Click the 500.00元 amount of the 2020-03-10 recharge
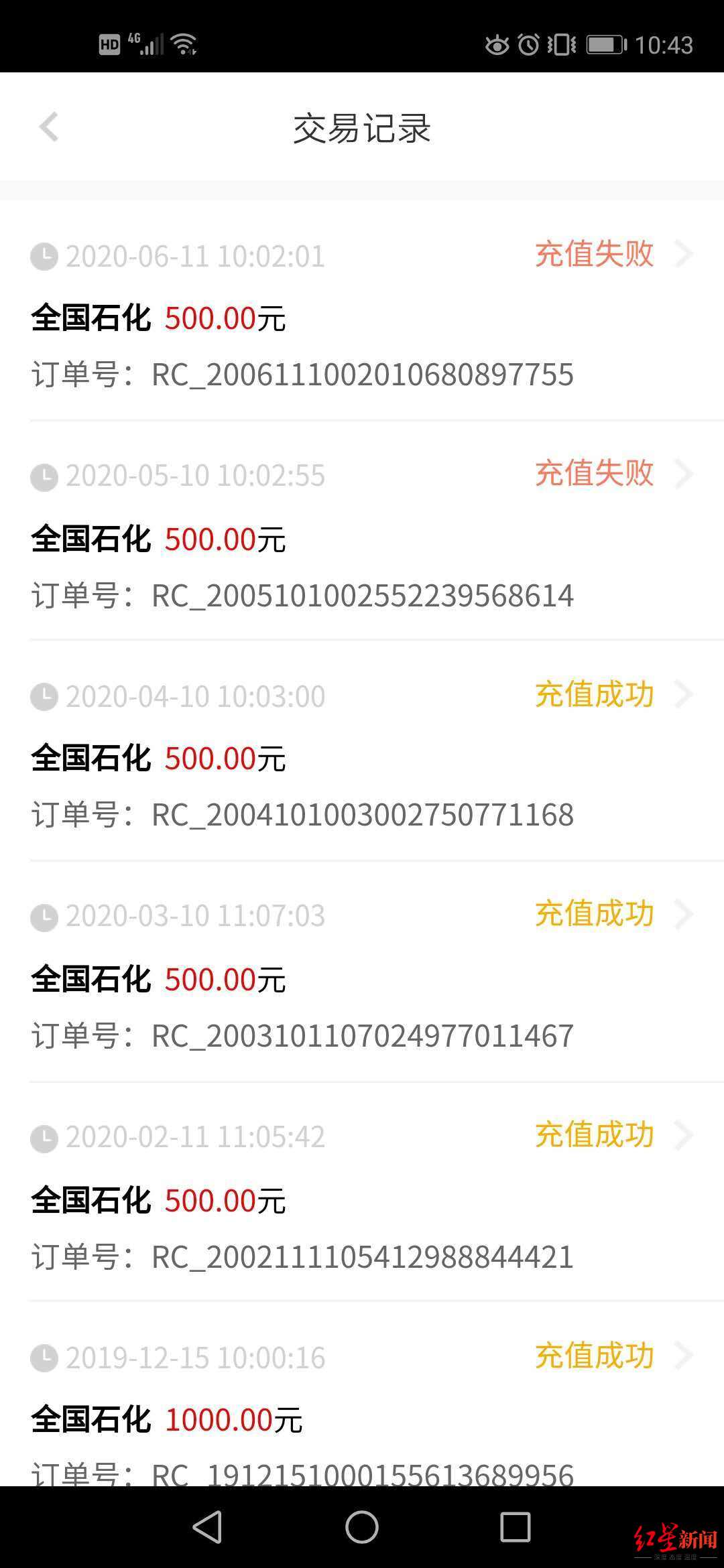Viewport: 724px width, 1568px height. pyautogui.click(x=225, y=978)
